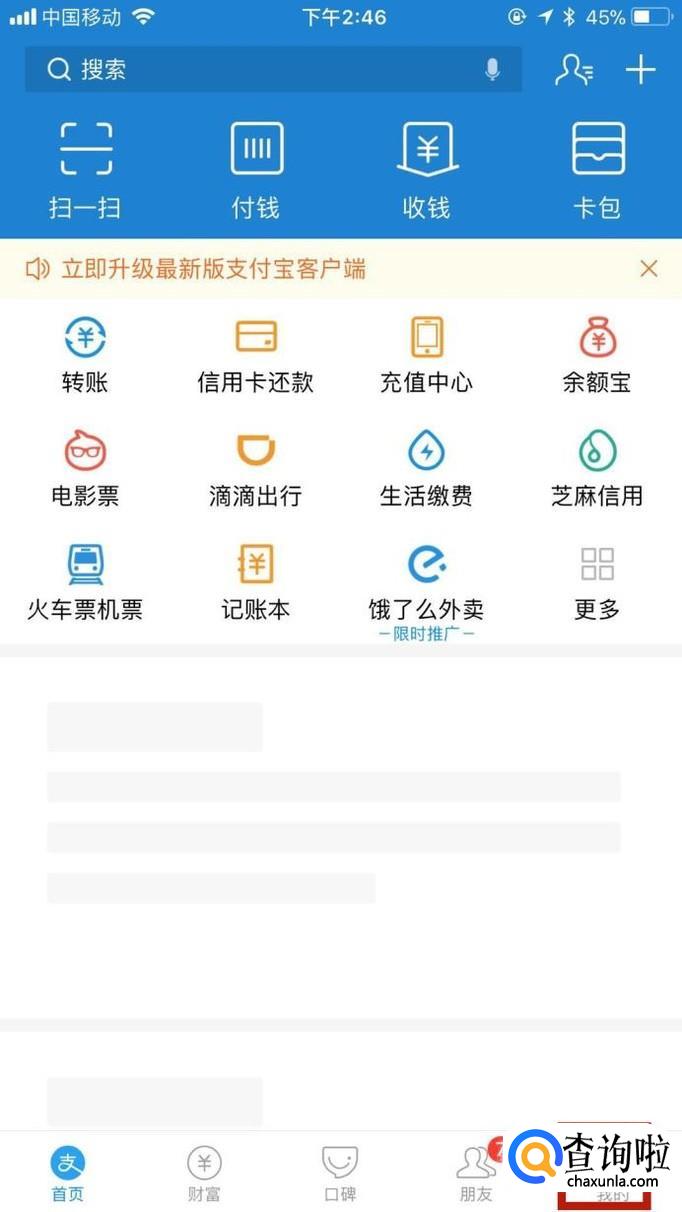This screenshot has width=682, height=1212.
Task: Dismiss the upgrade notice banner
Action: pos(649,268)
